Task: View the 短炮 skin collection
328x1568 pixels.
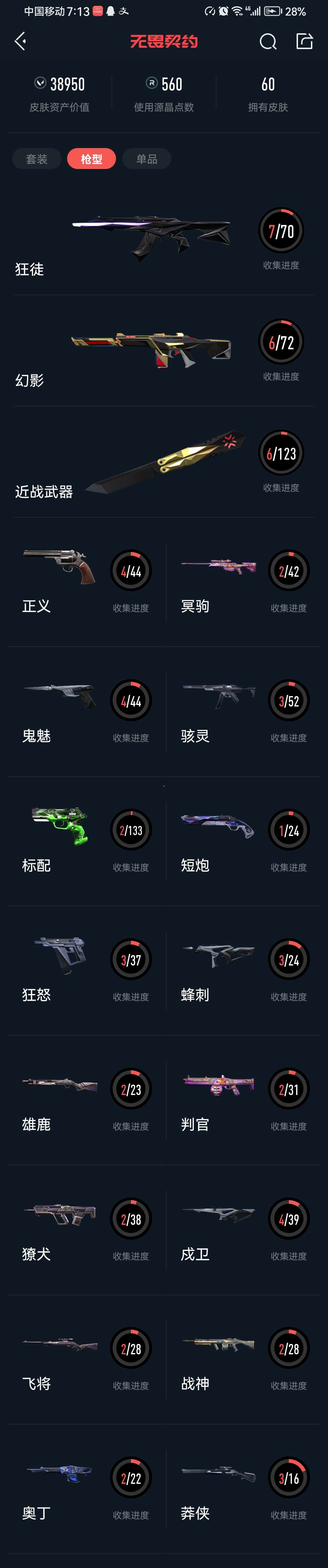Action: click(243, 841)
